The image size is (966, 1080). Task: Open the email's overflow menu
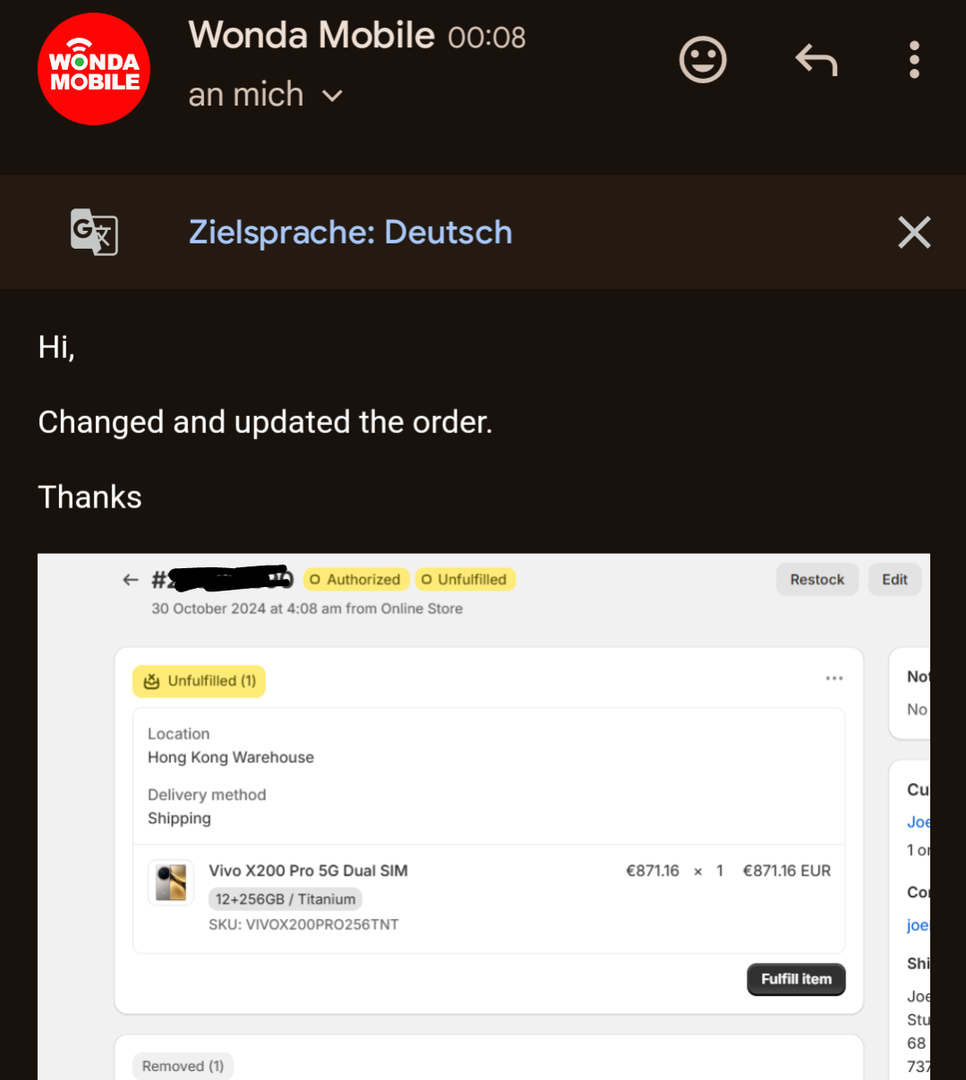[913, 61]
